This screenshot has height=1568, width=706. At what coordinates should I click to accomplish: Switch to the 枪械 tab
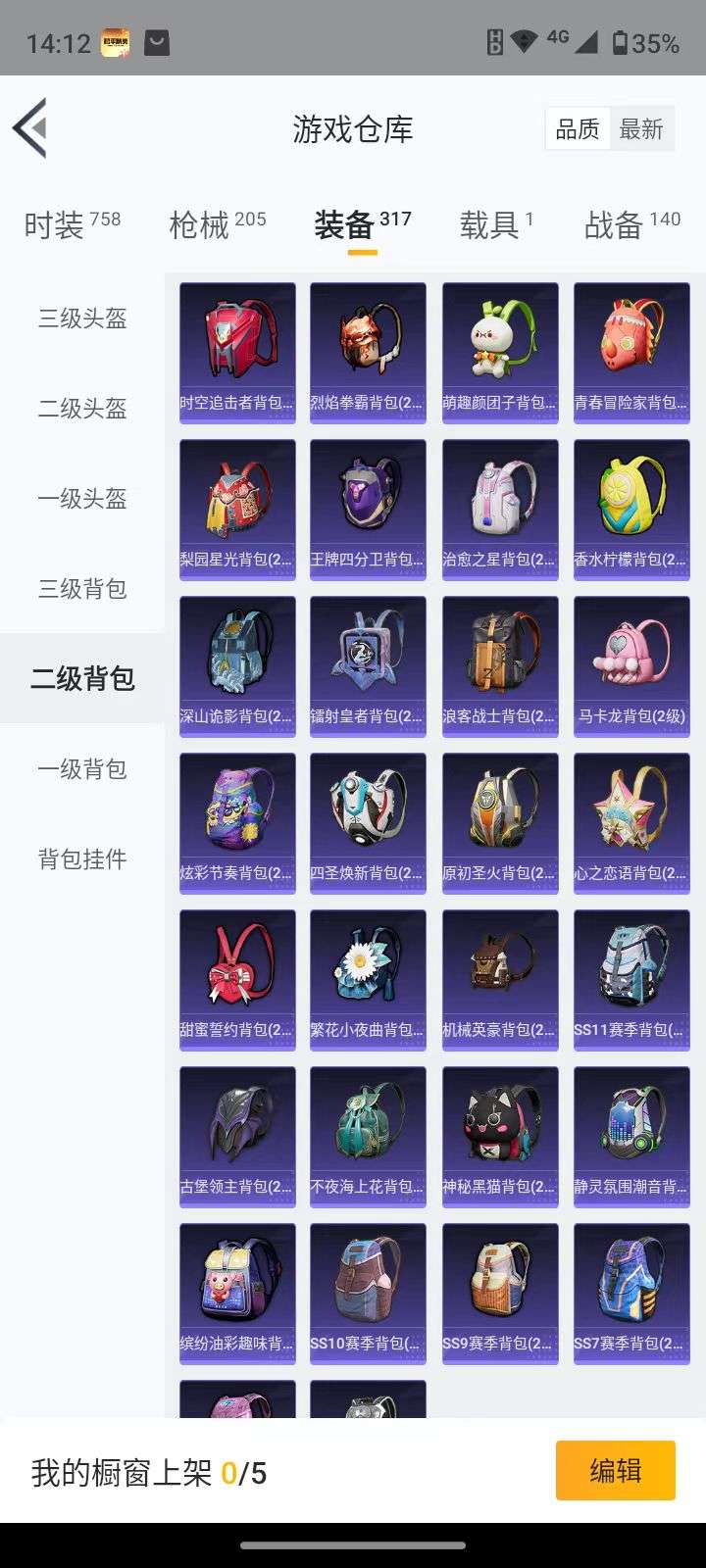coord(218,224)
